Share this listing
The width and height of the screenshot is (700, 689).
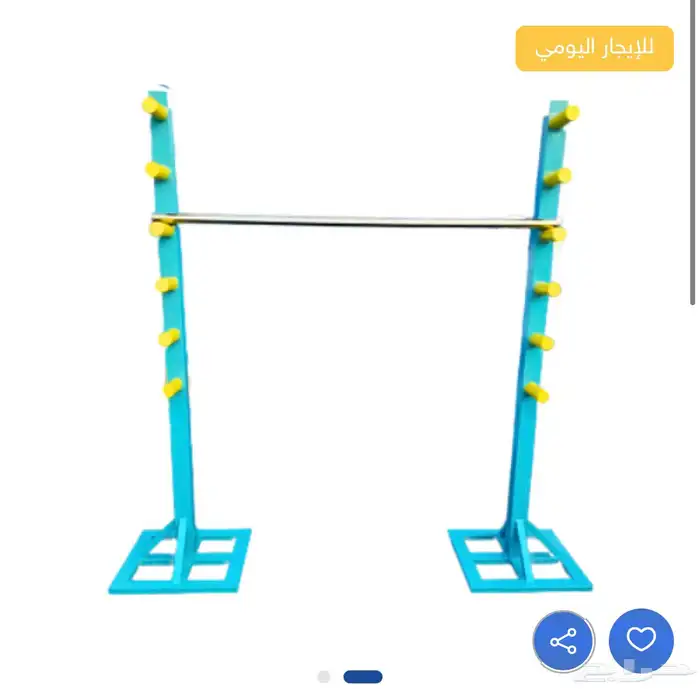(x=563, y=641)
